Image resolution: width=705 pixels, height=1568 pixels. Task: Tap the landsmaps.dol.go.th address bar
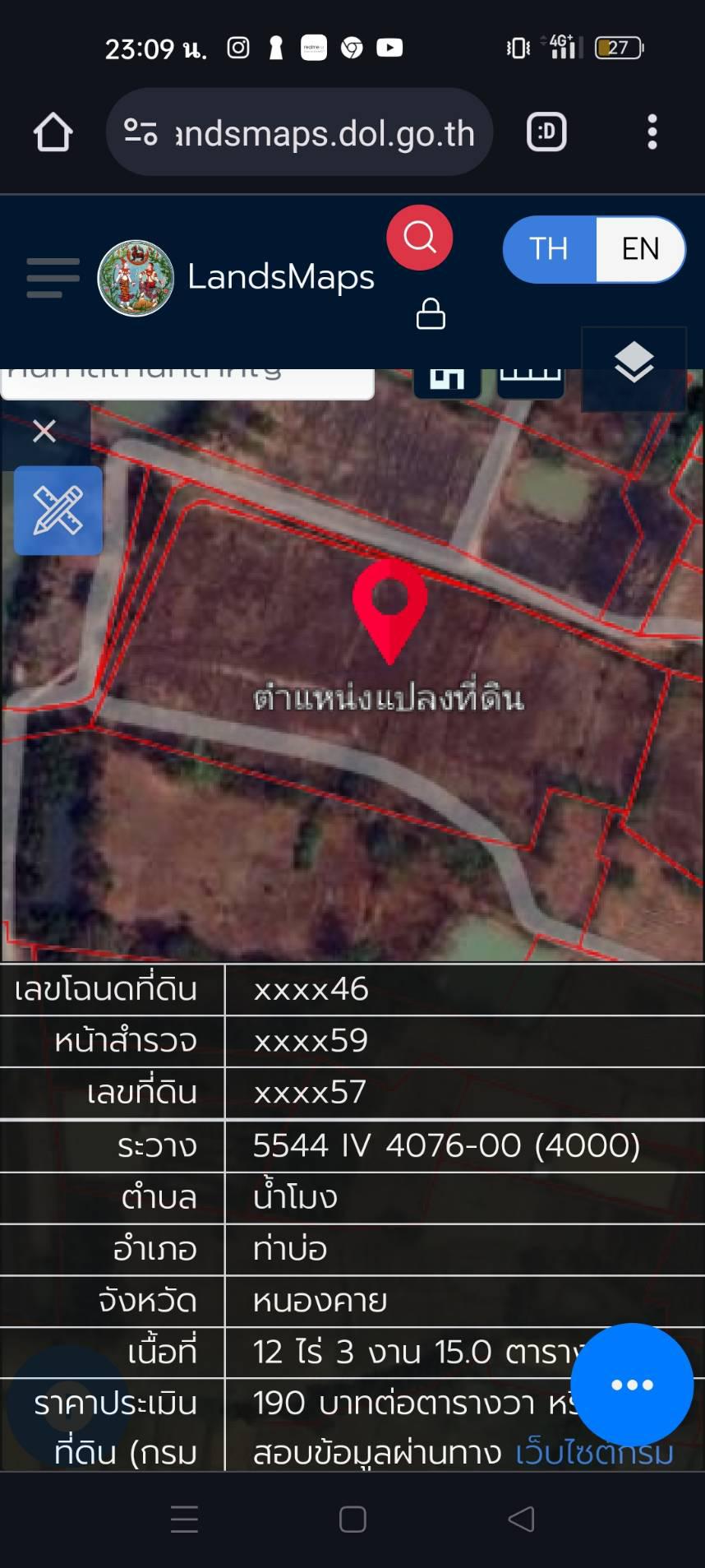(x=299, y=132)
